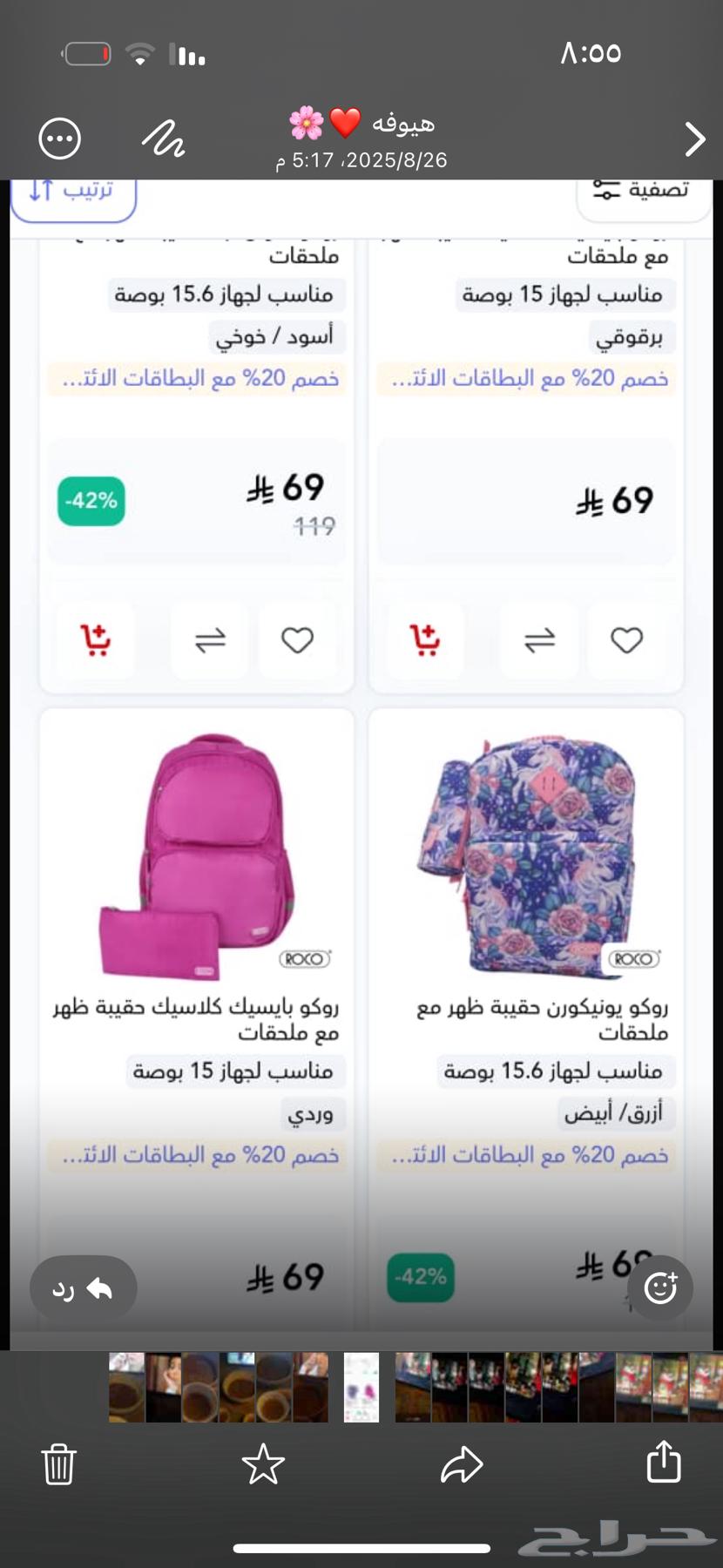Go back from the photo viewer
The width and height of the screenshot is (723, 1568).
coord(693,139)
